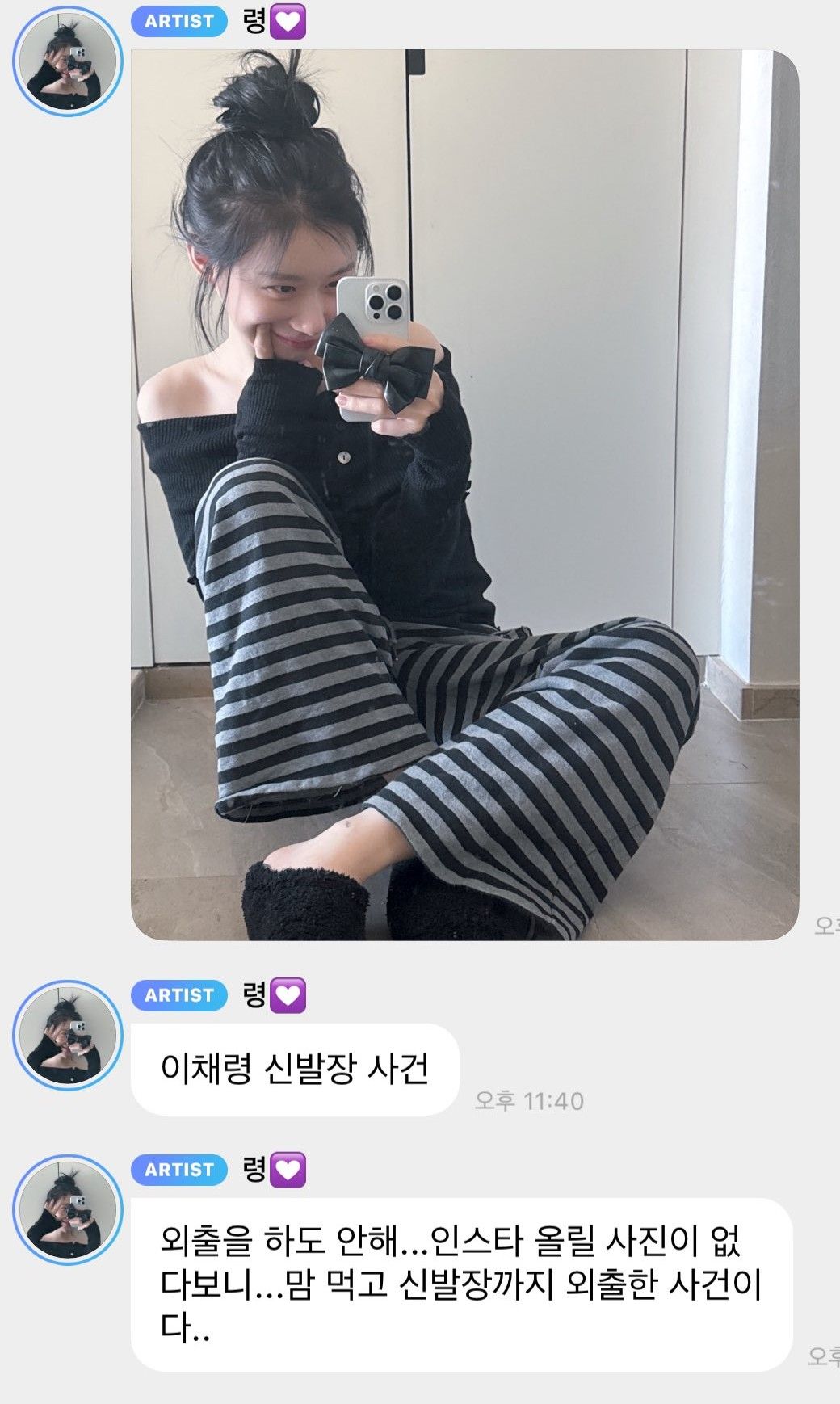Open the mirror selfie photo message
The height and width of the screenshot is (1404, 840).
(x=464, y=494)
